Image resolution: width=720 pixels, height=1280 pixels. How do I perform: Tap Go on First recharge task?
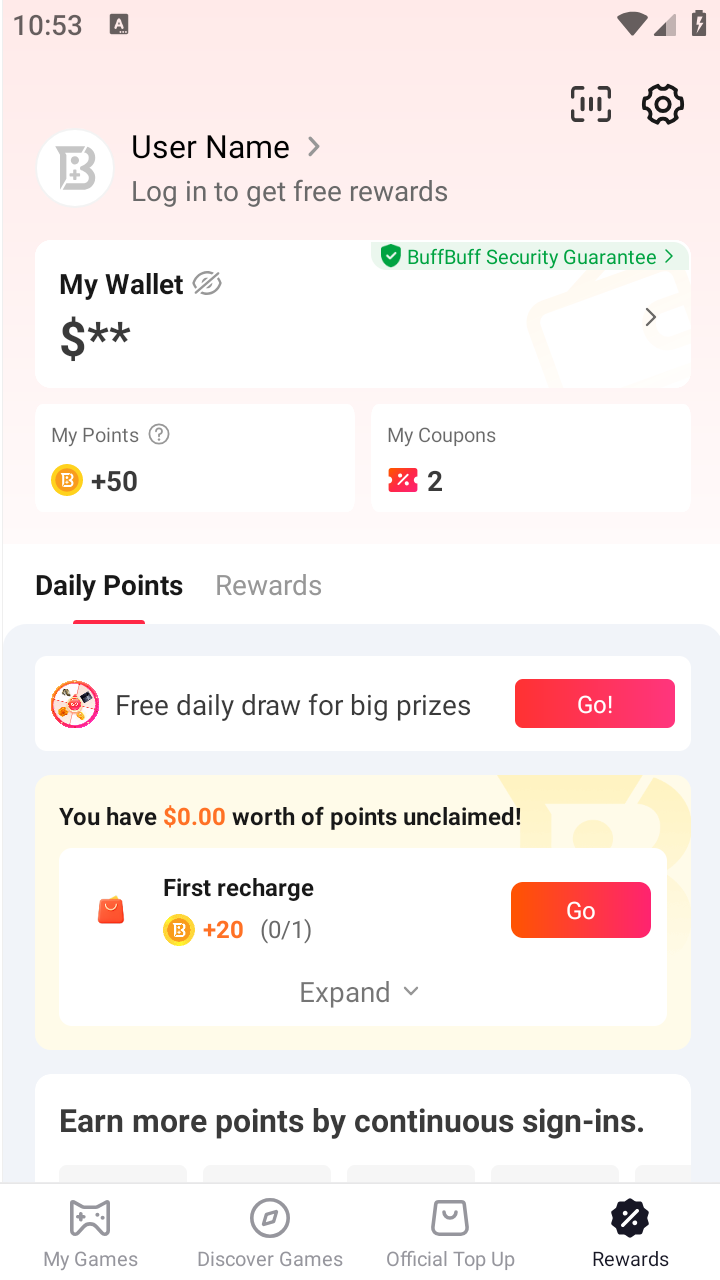(x=580, y=910)
